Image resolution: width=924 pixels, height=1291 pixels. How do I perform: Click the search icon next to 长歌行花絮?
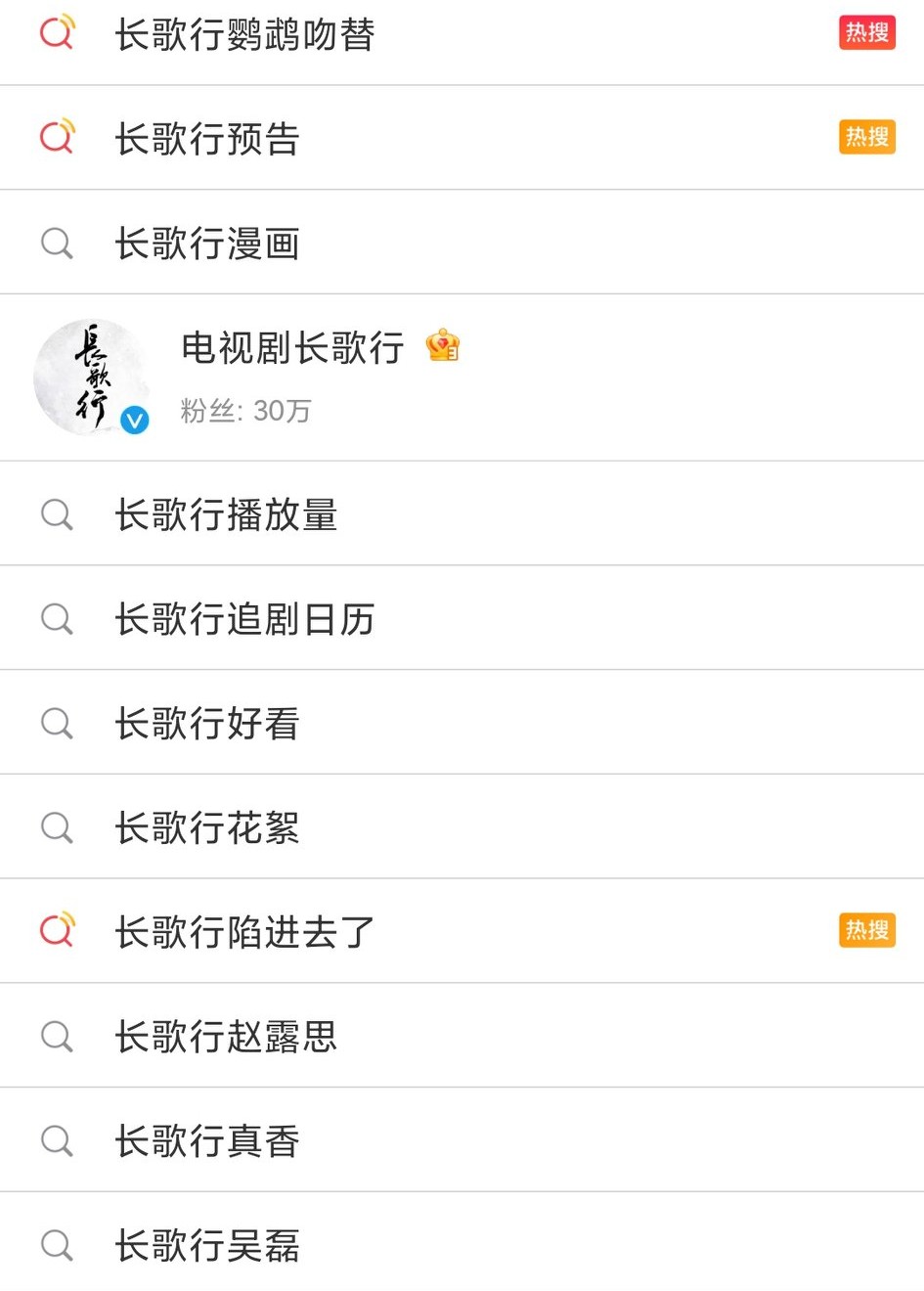pos(56,826)
